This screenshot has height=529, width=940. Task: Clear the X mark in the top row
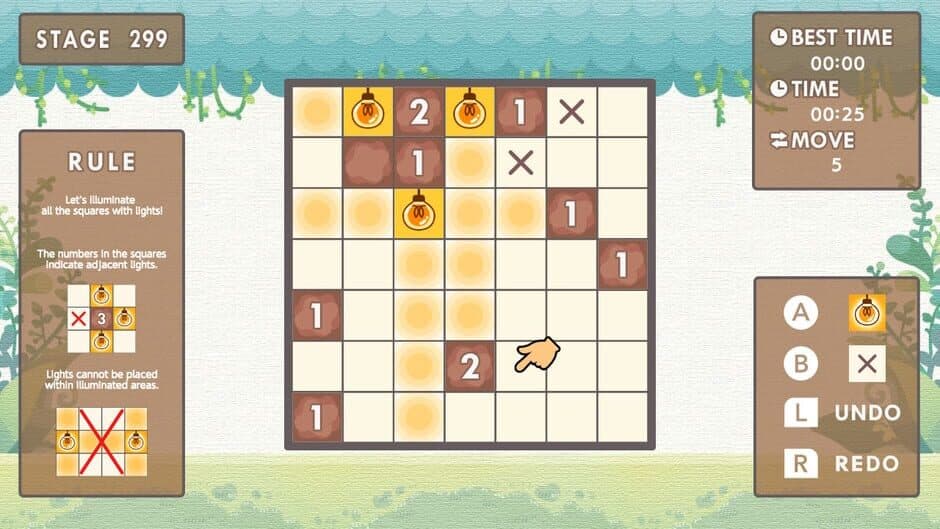(571, 111)
